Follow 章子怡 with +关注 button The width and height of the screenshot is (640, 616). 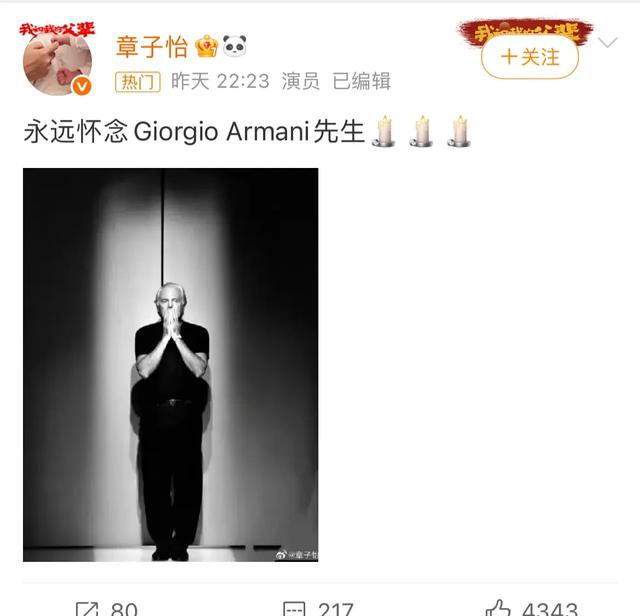(529, 57)
